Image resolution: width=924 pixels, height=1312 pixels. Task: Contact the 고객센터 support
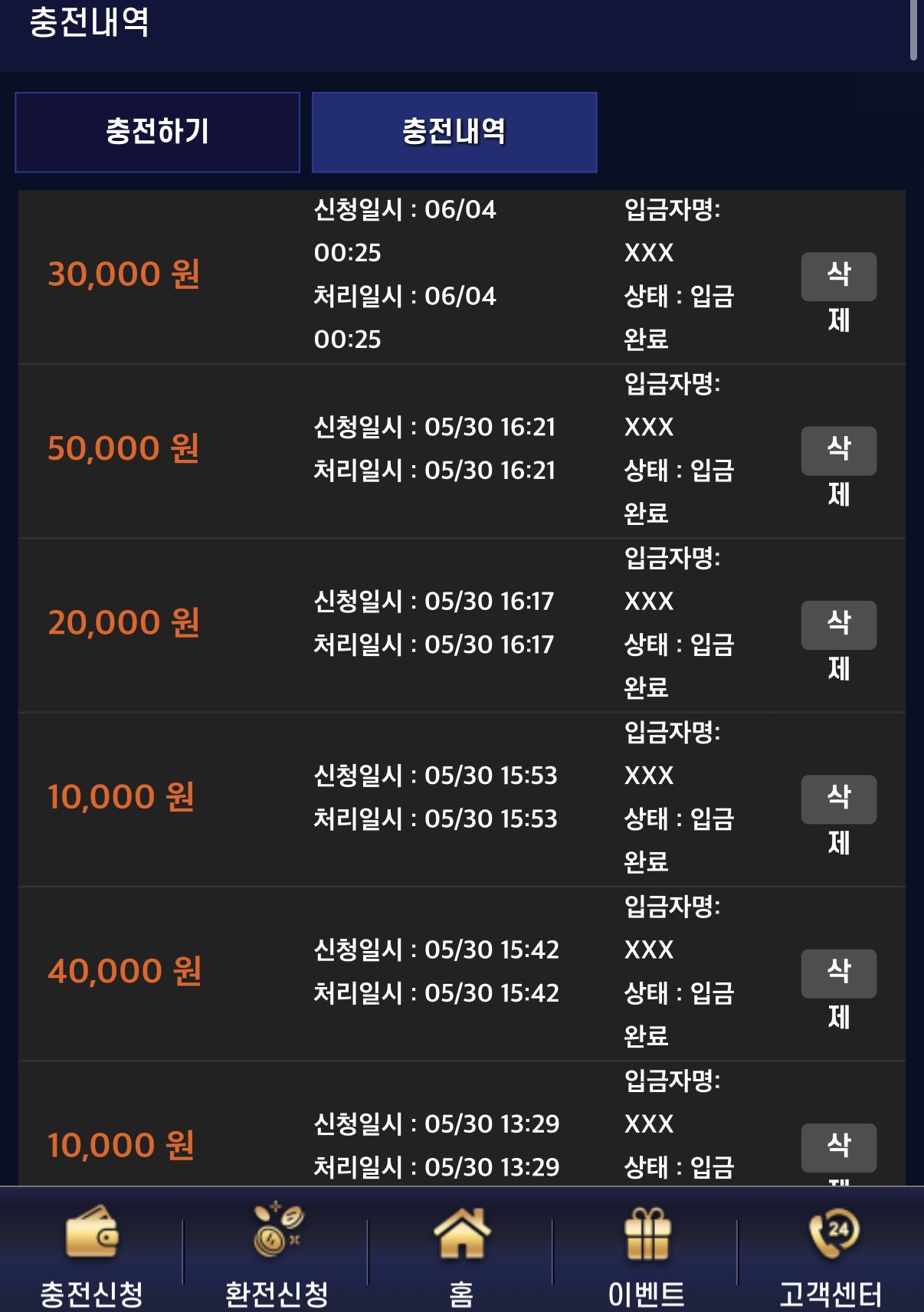point(831,1253)
